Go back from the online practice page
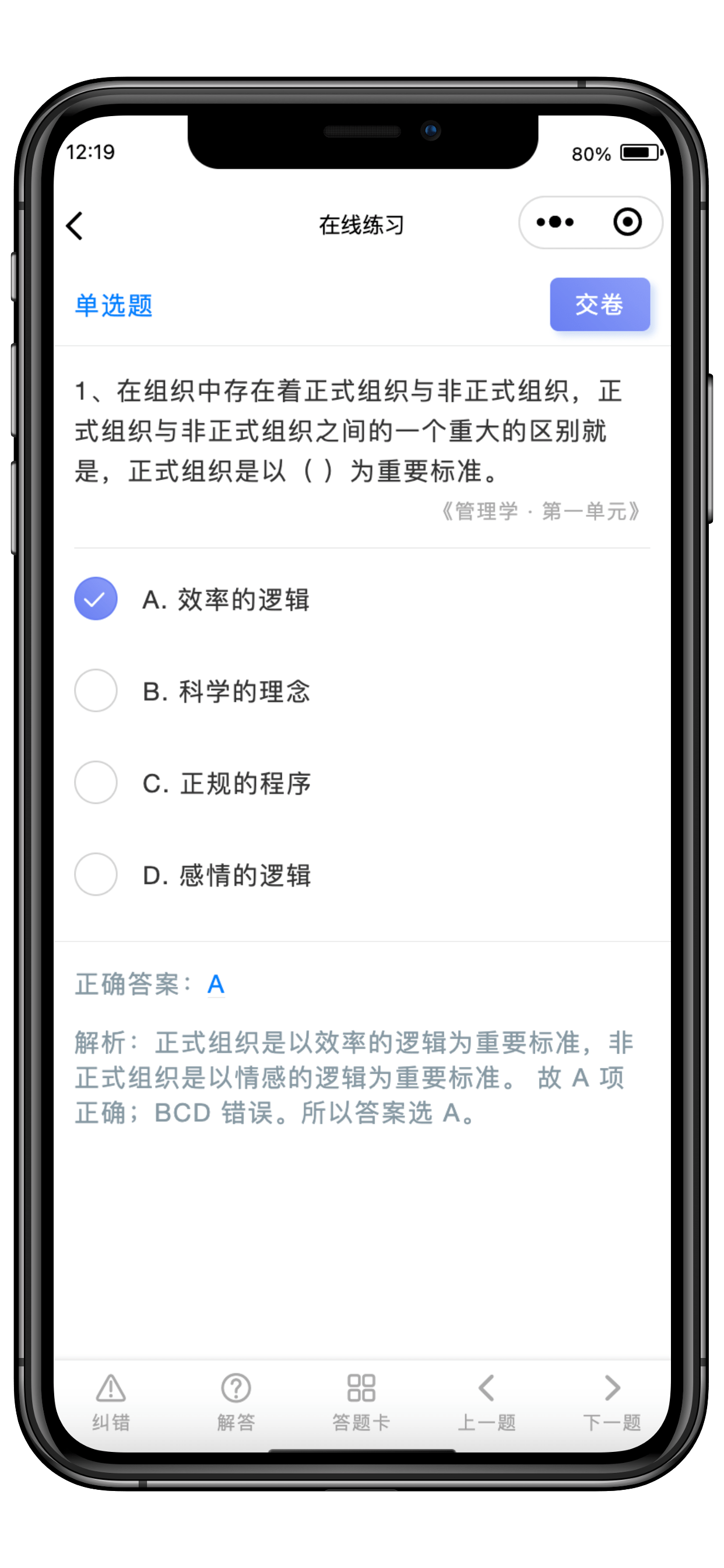This screenshot has height=1568, width=724. 75,226
